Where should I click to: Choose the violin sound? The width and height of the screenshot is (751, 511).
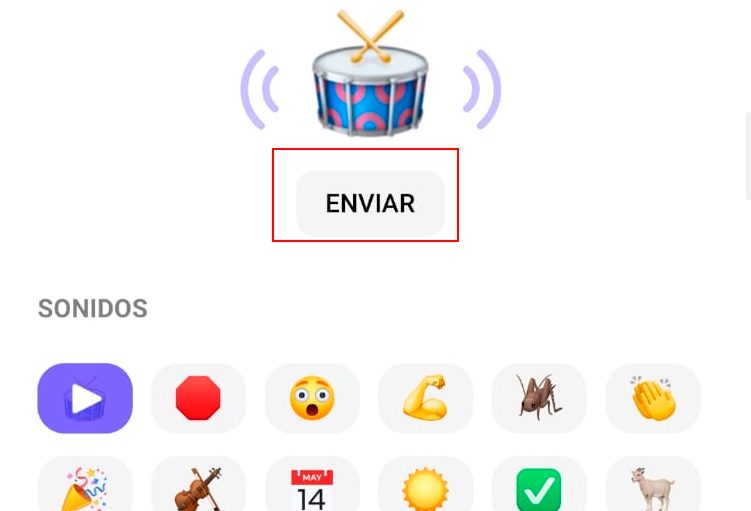click(x=198, y=488)
